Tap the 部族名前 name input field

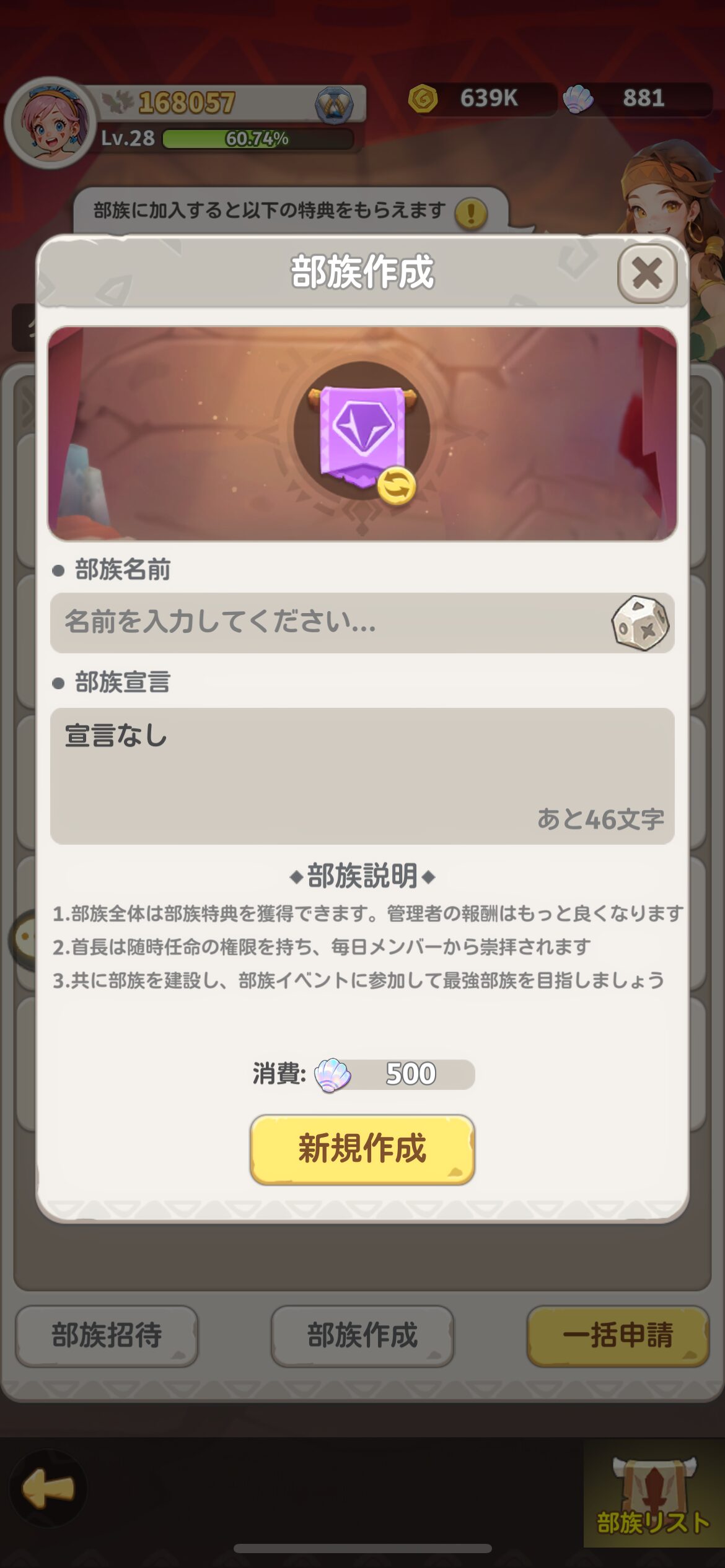328,622
